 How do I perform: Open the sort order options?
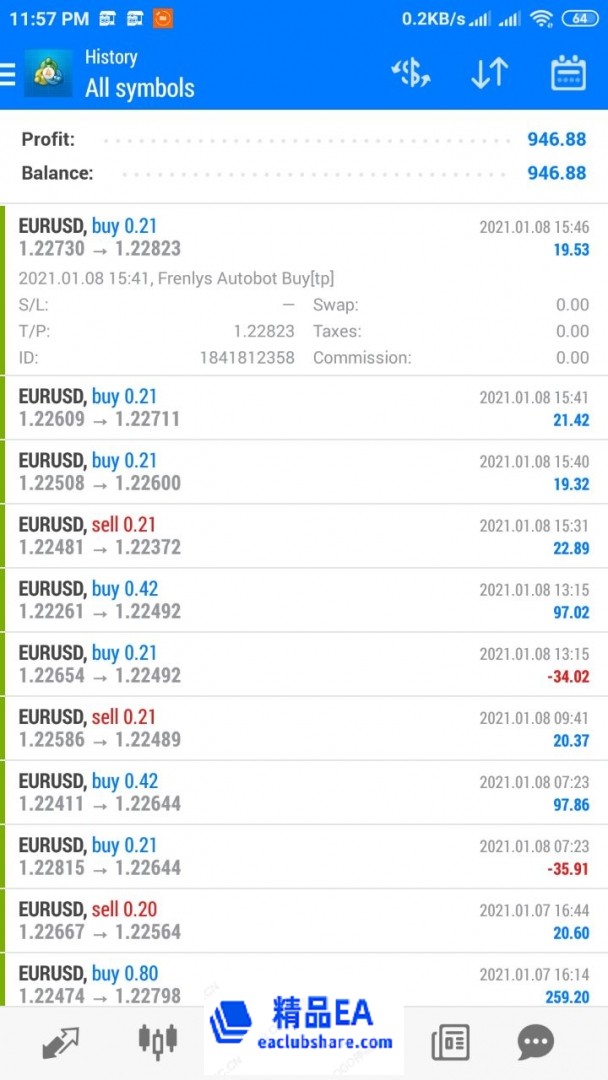[489, 73]
